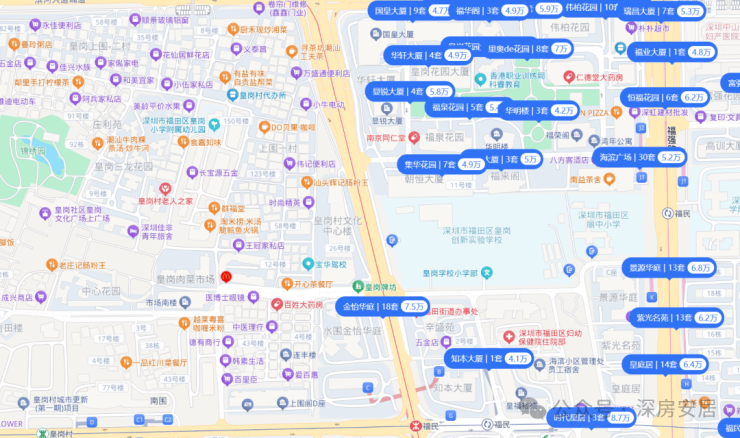Tap the 集华花园 7套 marker
The height and width of the screenshot is (438, 740).
coord(441,164)
